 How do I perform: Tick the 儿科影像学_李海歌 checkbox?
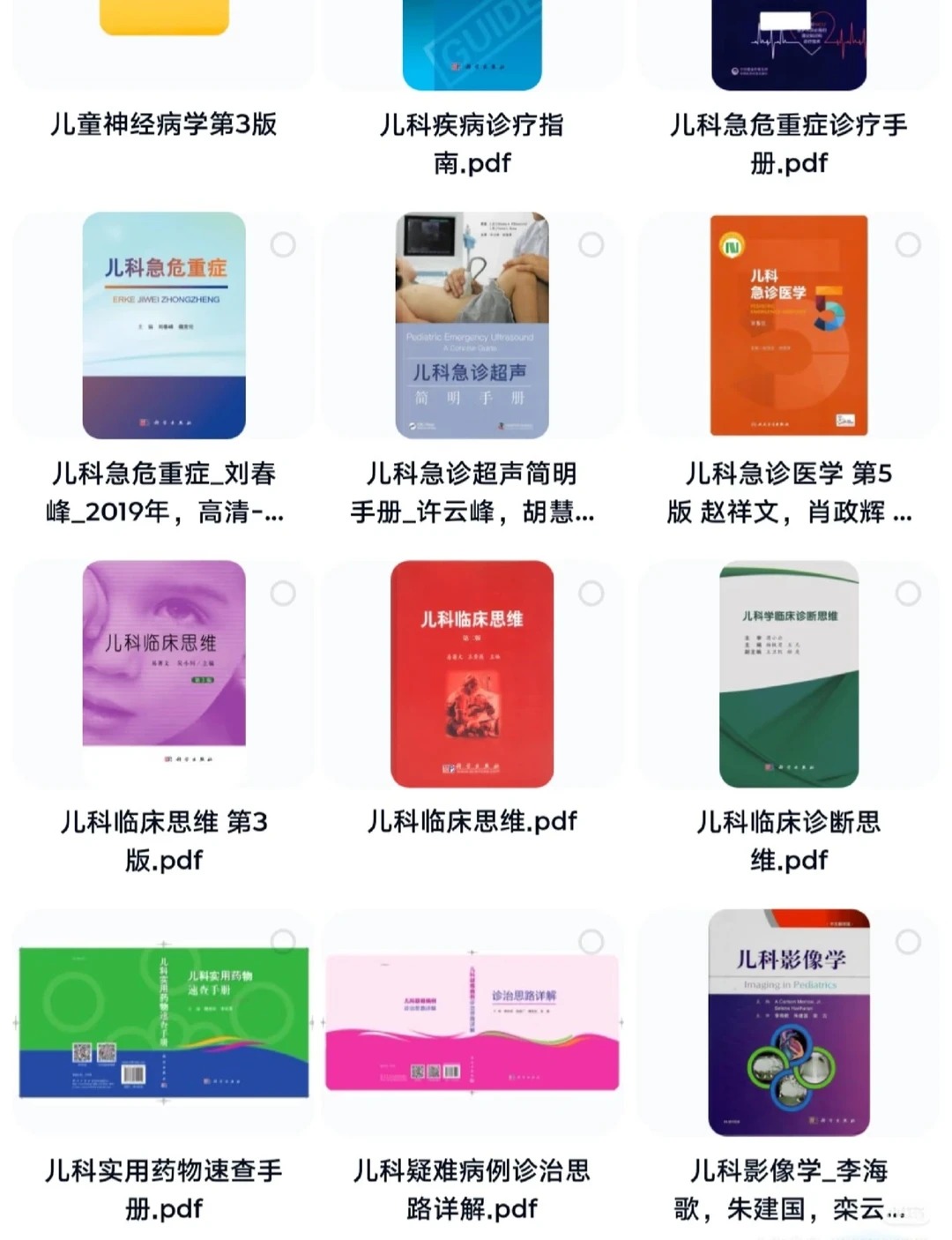(x=908, y=941)
